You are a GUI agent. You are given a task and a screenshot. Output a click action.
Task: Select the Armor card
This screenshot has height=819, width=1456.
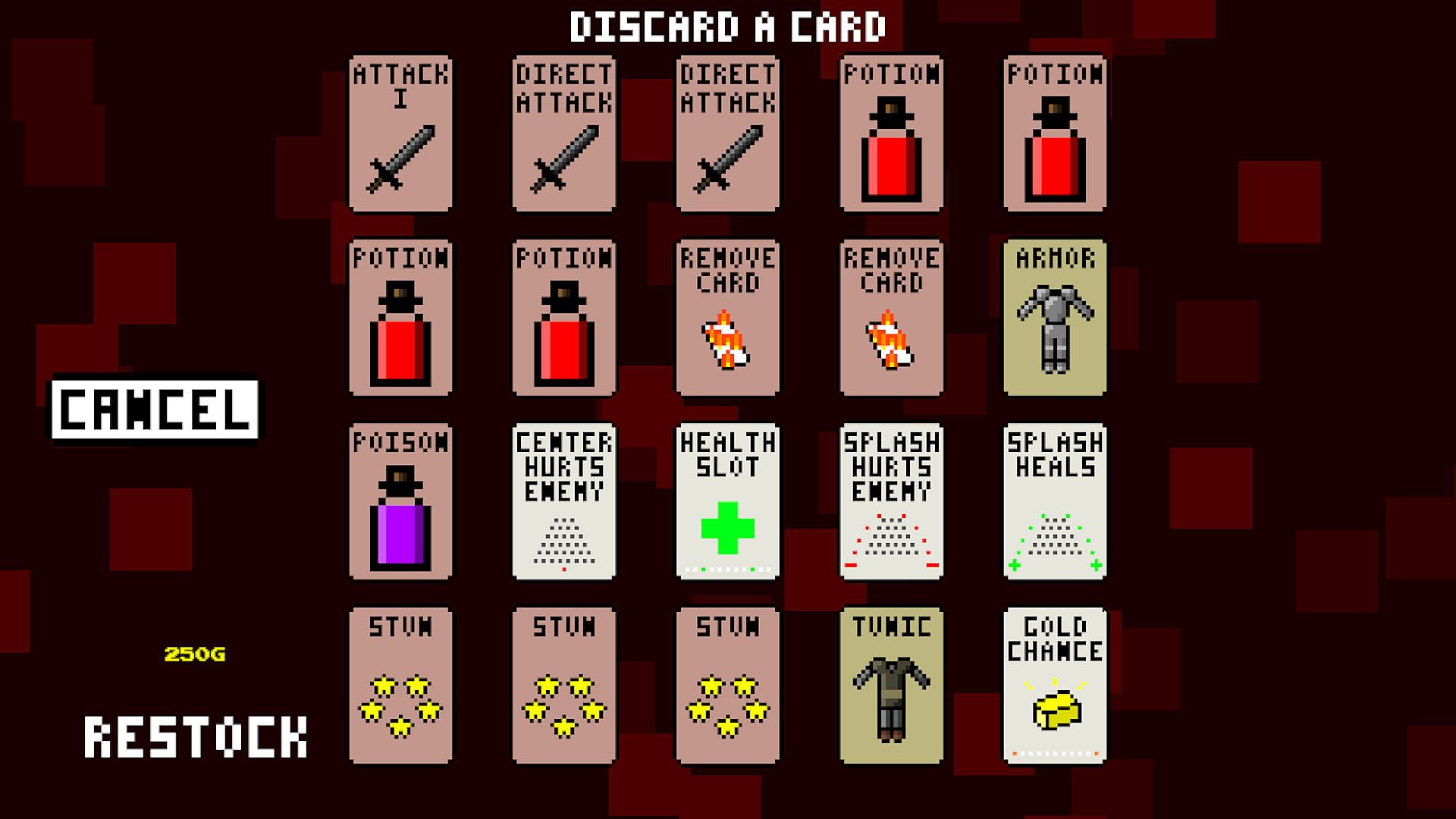(x=1055, y=318)
